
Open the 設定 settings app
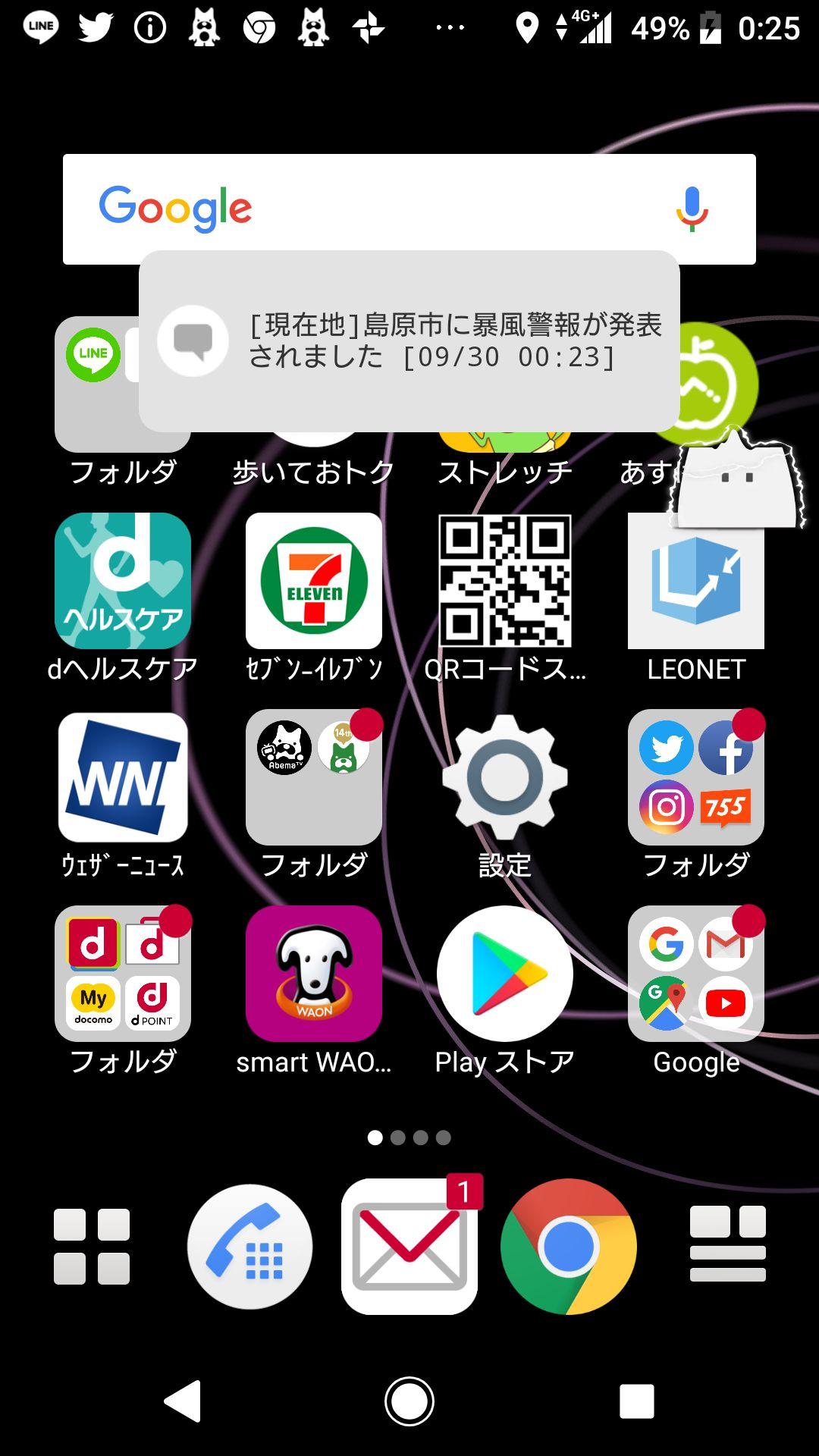pos(504,777)
